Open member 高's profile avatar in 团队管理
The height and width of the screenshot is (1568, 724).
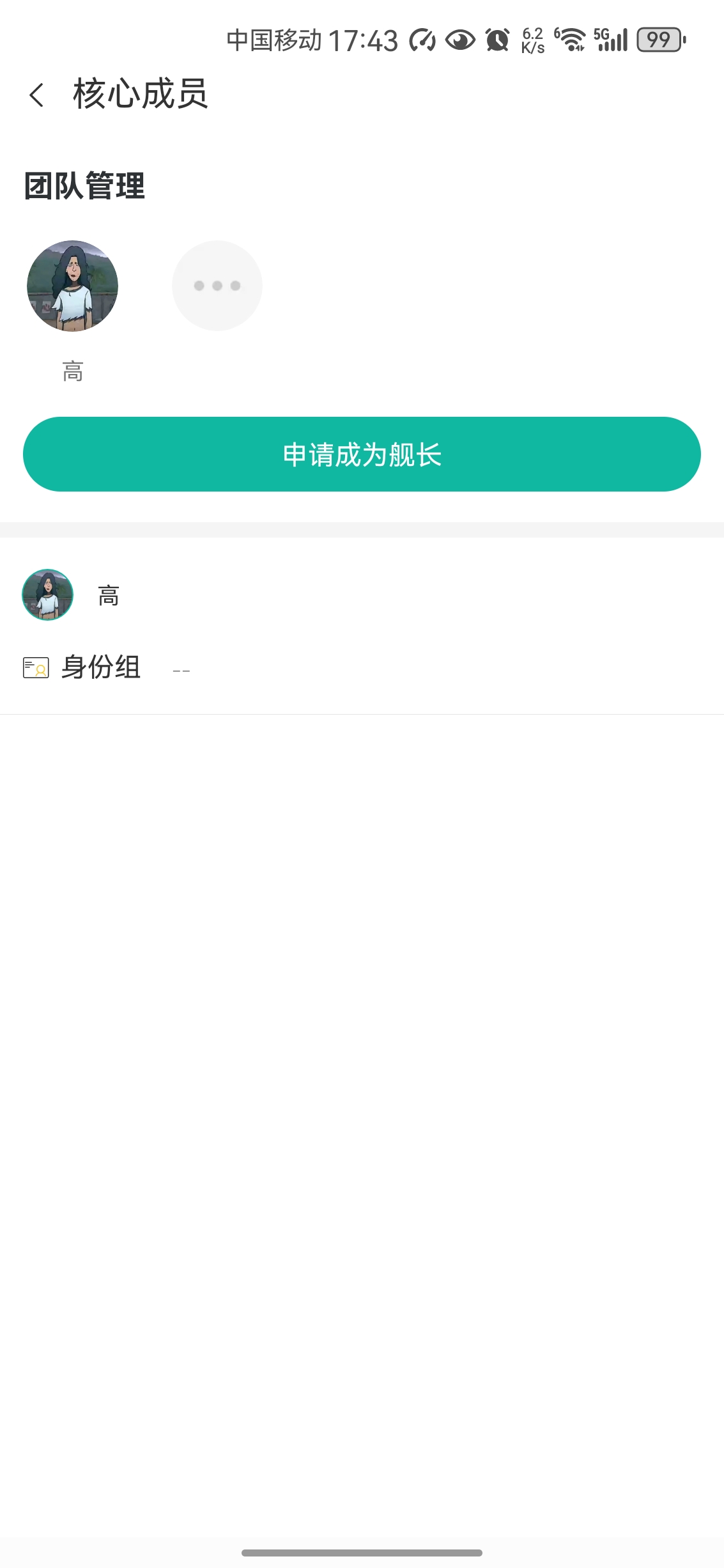coord(72,285)
